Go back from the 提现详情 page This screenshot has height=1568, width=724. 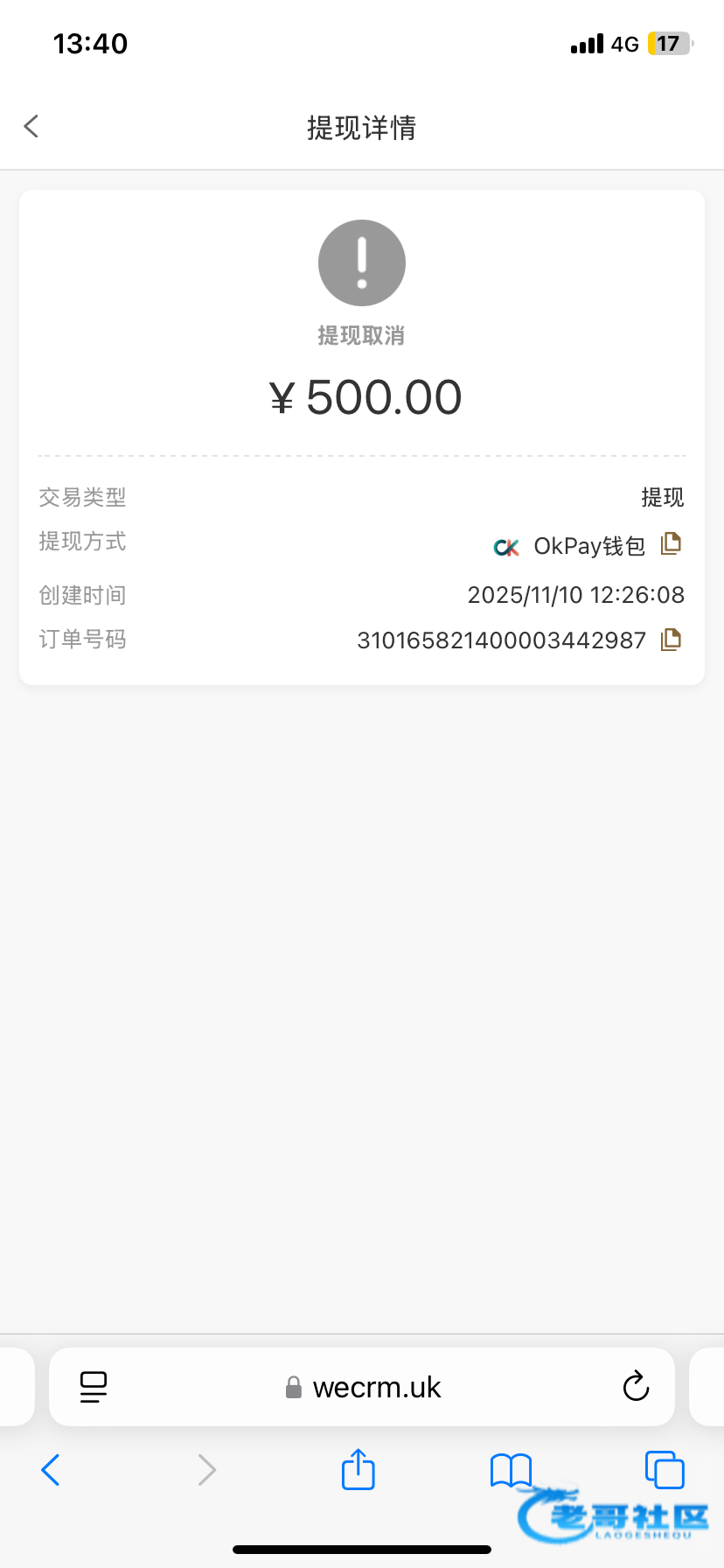[31, 127]
